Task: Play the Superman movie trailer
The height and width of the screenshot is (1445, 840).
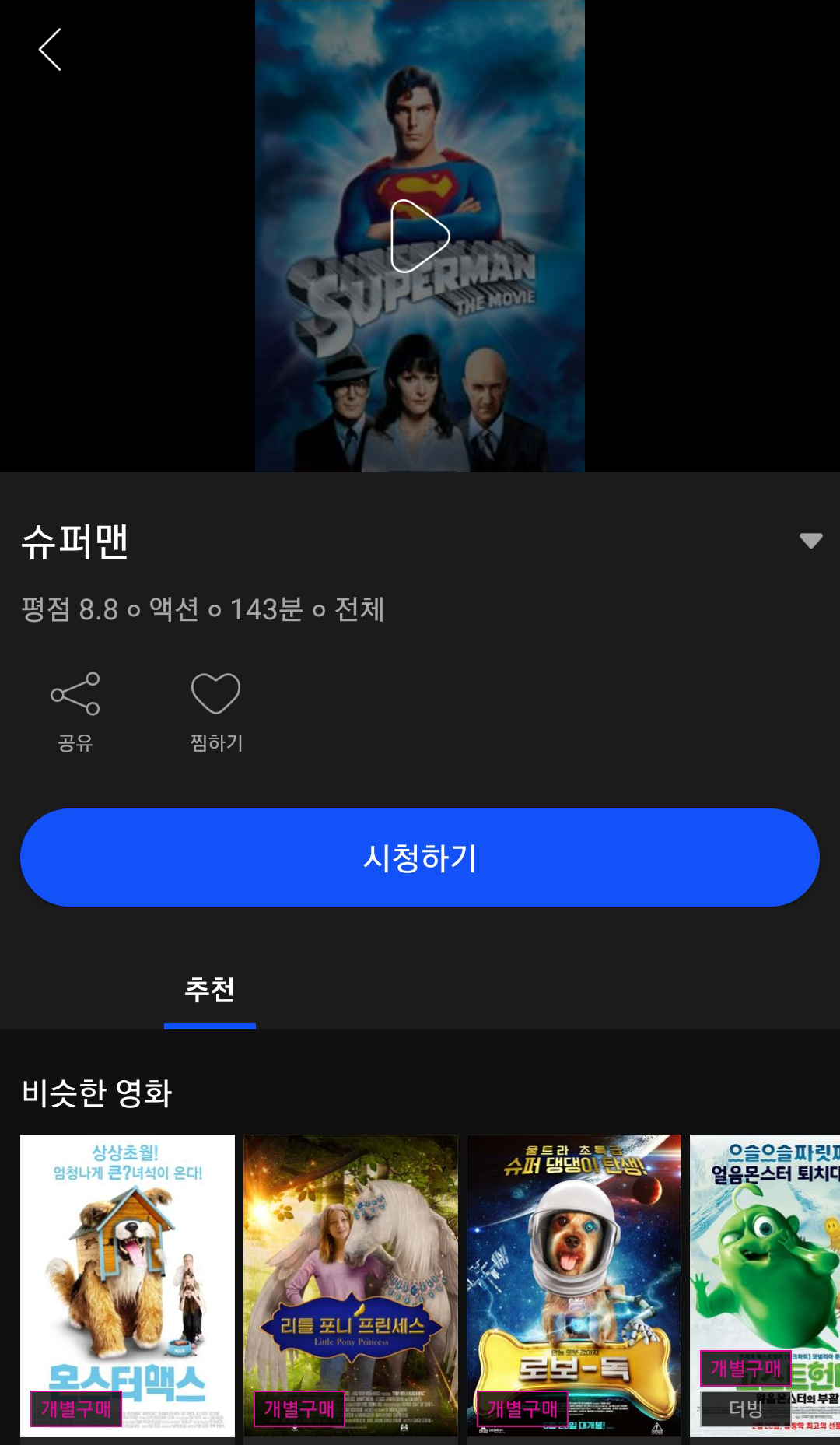Action: (420, 236)
